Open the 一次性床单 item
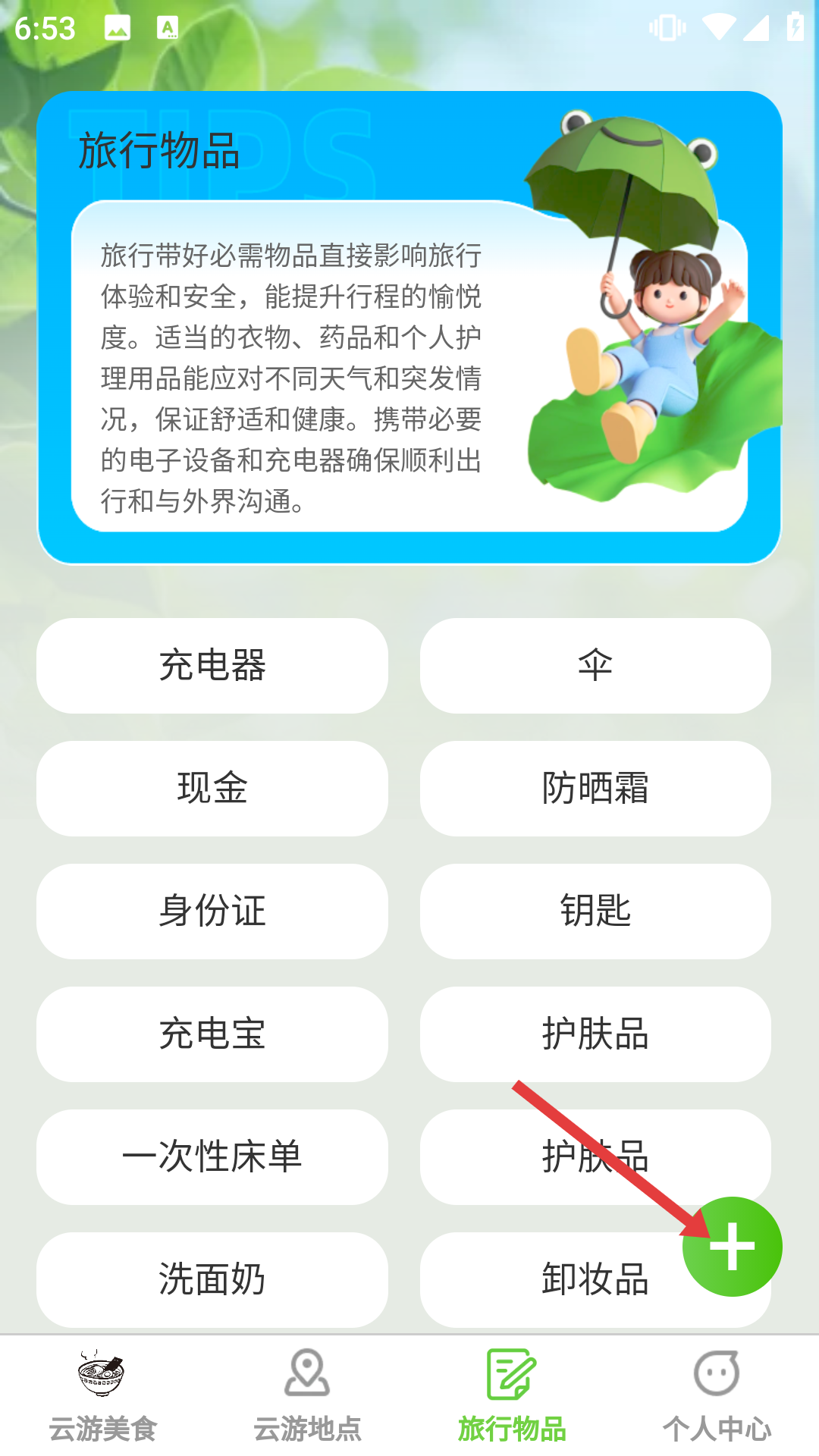Viewport: 819px width, 1456px height. (x=212, y=1157)
